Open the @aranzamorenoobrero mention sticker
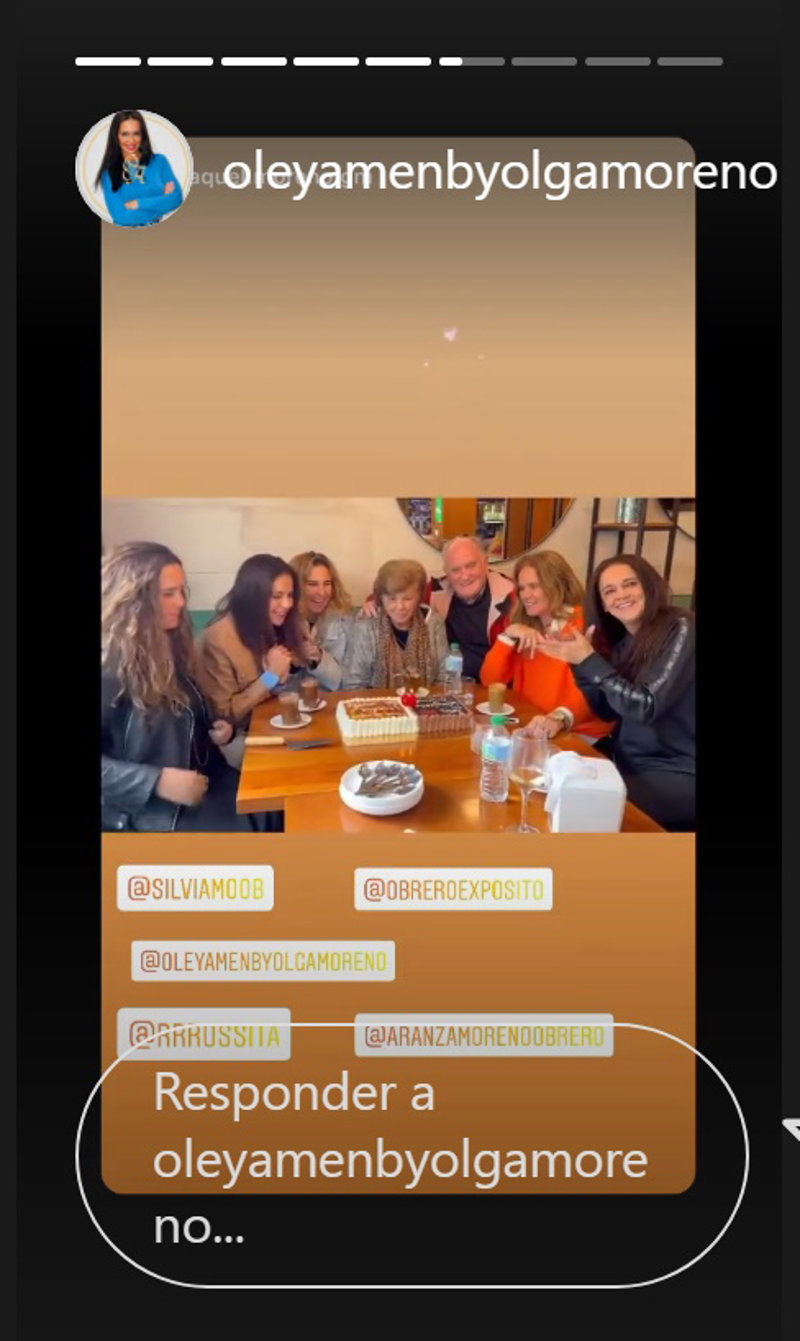The image size is (800, 1341). tap(484, 1036)
